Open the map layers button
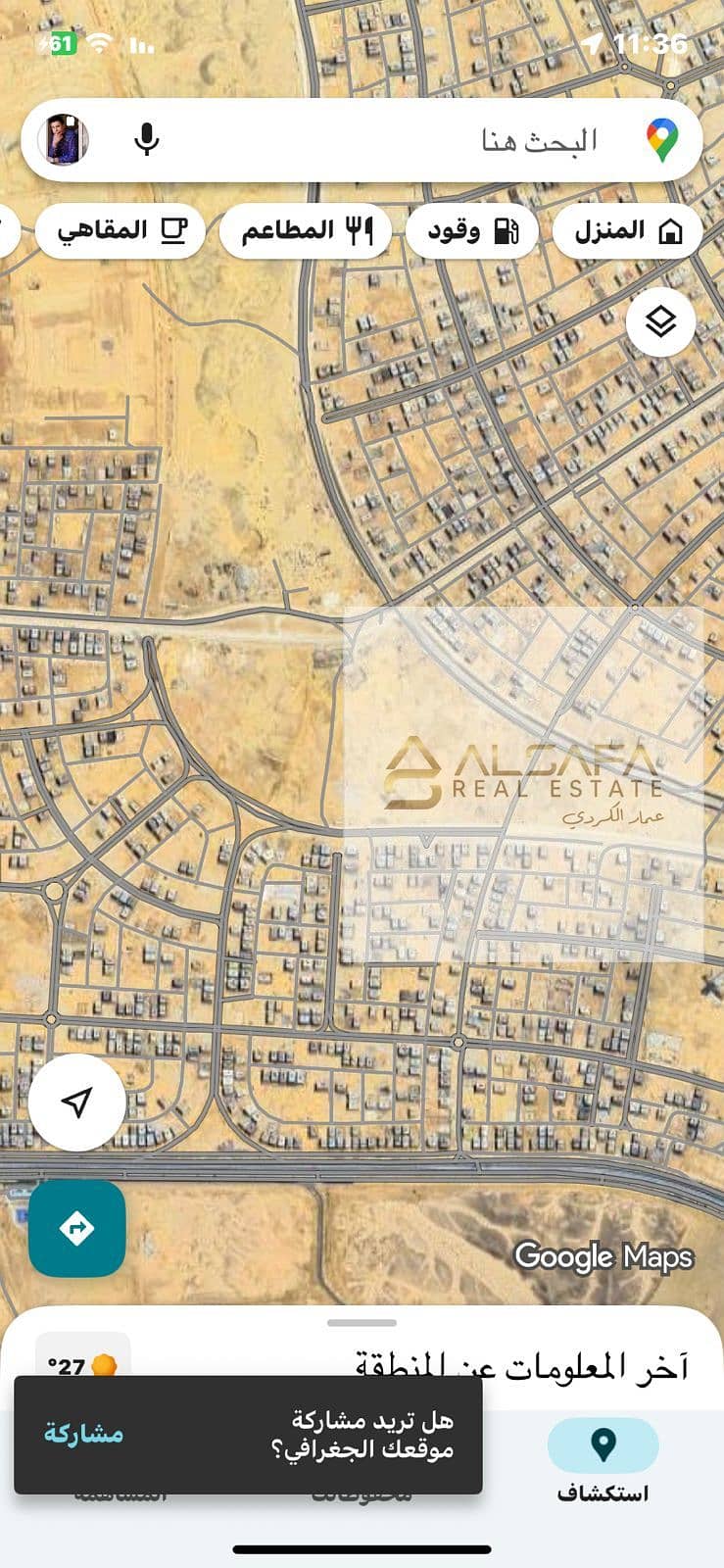Viewport: 724px width, 1568px height. click(x=661, y=321)
